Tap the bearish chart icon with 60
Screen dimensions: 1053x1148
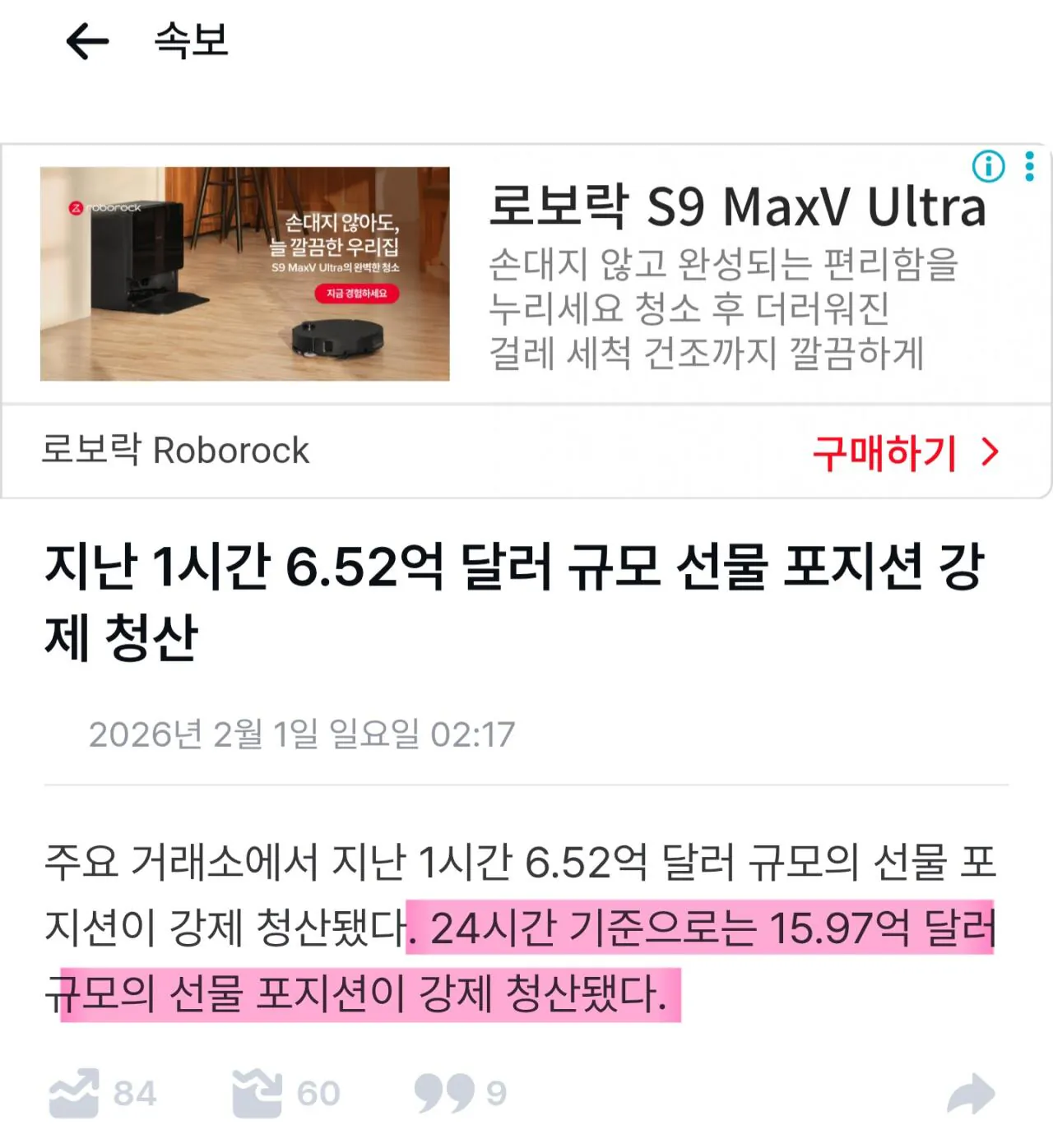tap(257, 1093)
